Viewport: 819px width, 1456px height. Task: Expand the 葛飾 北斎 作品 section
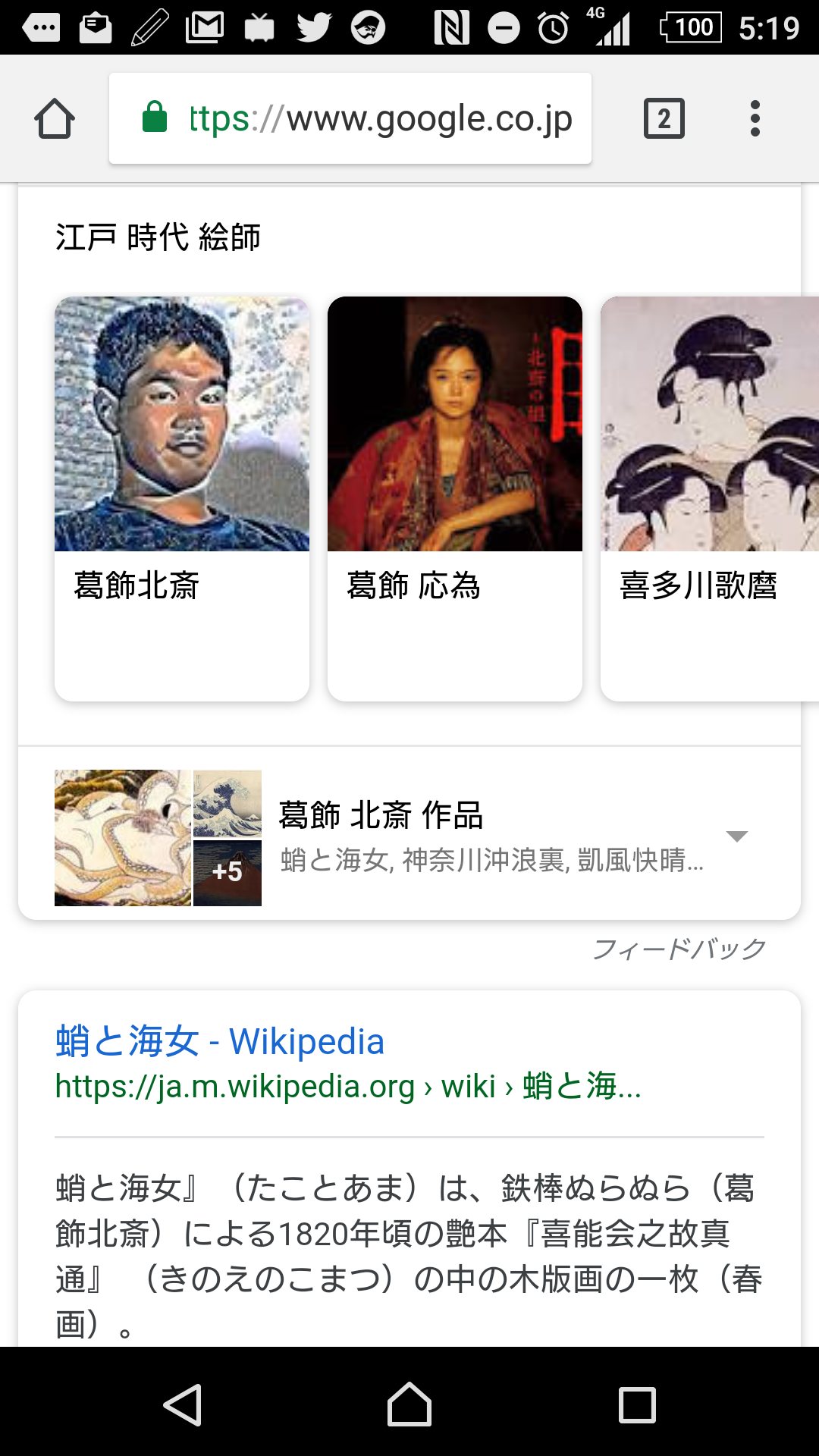tap(736, 836)
